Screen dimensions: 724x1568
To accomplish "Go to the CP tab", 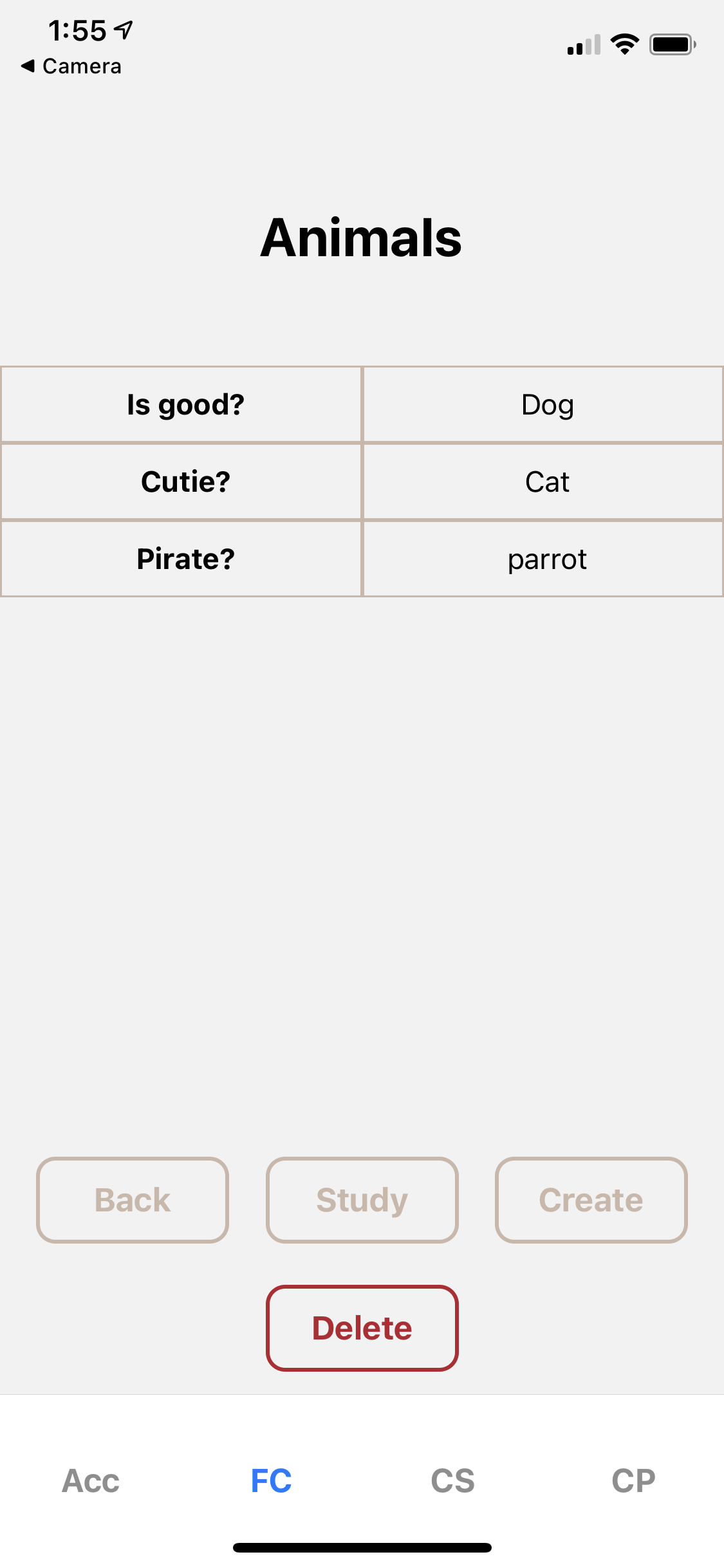I will [x=633, y=1480].
